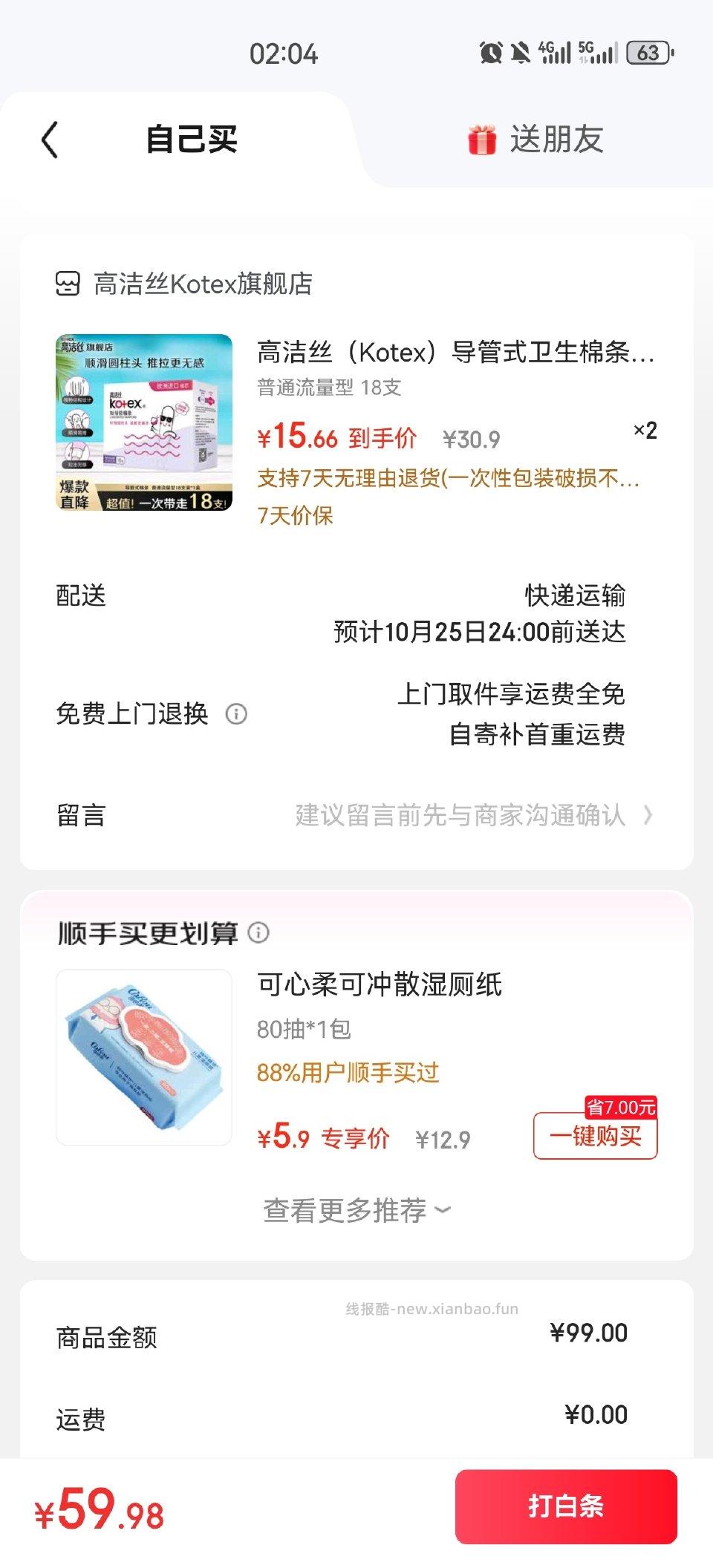Tap the back arrow icon
The height and width of the screenshot is (1568, 713).
point(50,140)
